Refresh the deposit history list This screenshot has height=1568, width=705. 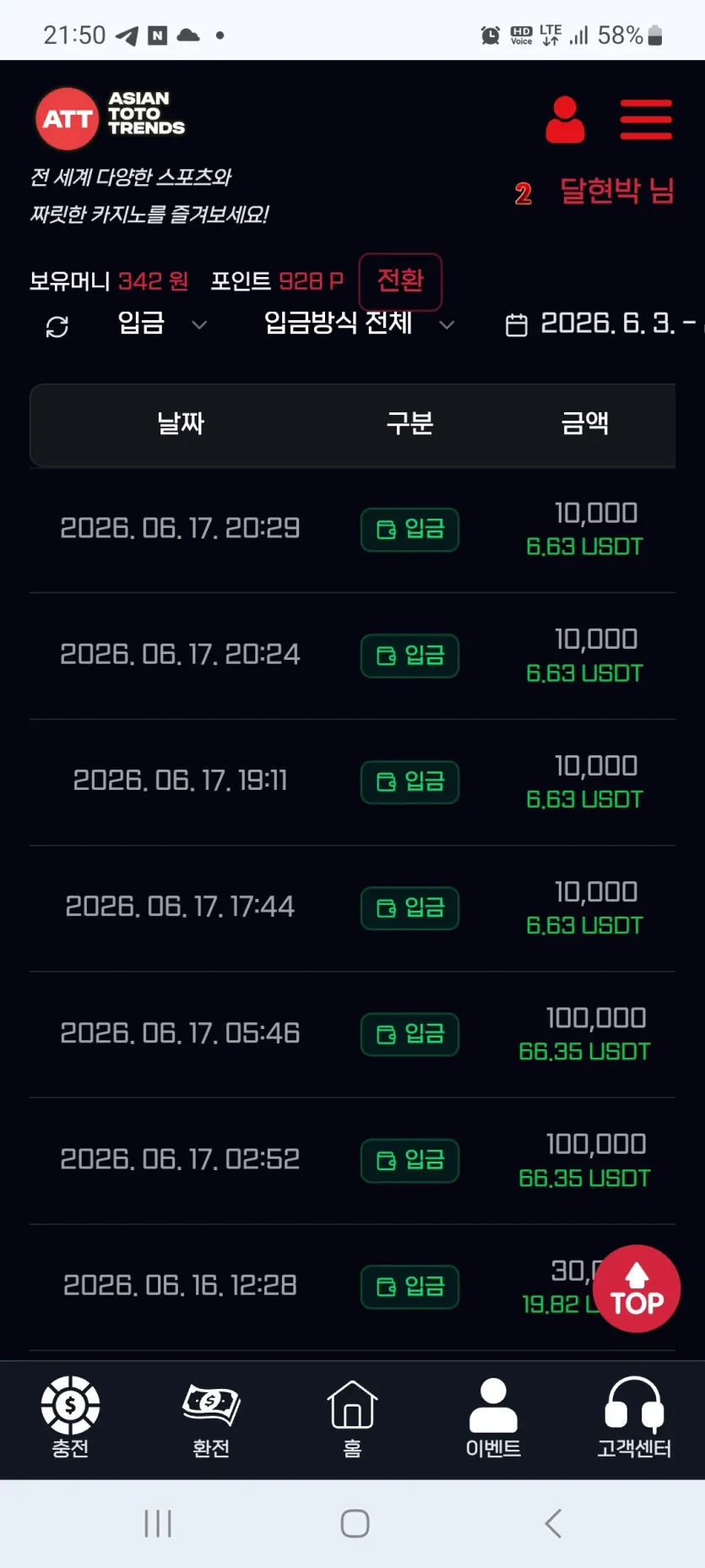pyautogui.click(x=57, y=326)
